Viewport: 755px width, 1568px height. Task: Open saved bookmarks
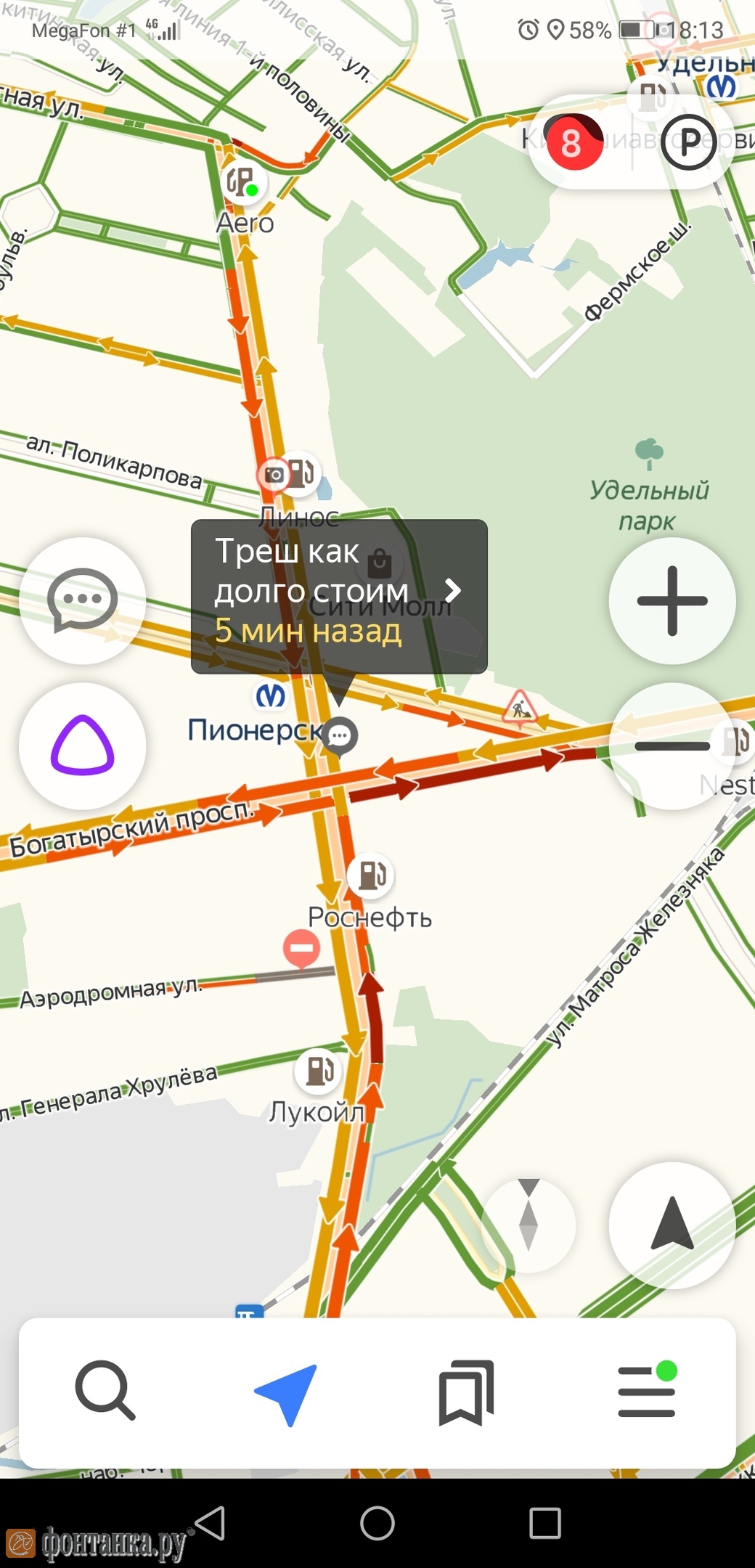(x=467, y=1392)
